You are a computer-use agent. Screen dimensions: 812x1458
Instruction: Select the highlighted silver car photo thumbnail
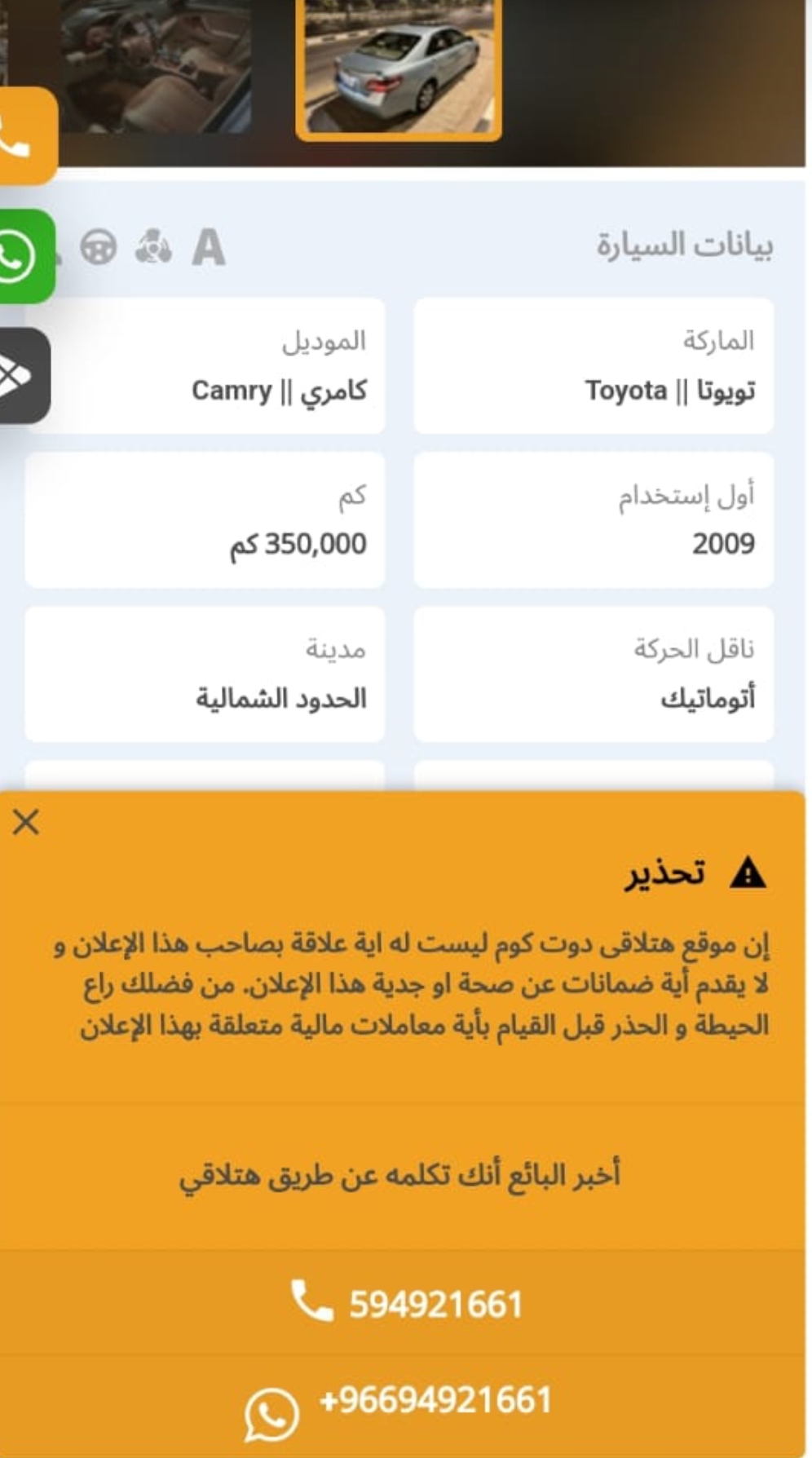pos(399,70)
